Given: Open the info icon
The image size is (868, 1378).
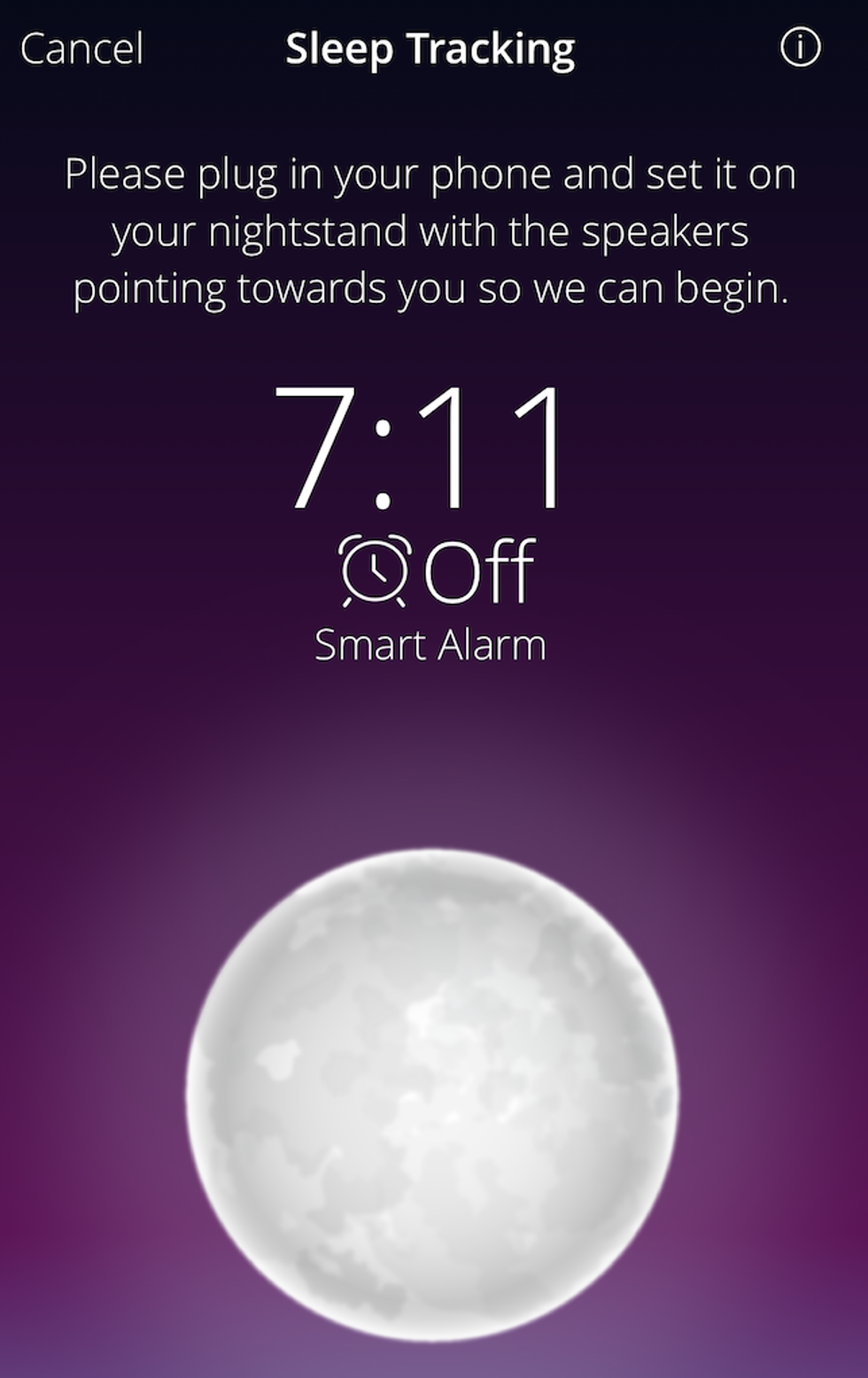Looking at the screenshot, I should (800, 48).
